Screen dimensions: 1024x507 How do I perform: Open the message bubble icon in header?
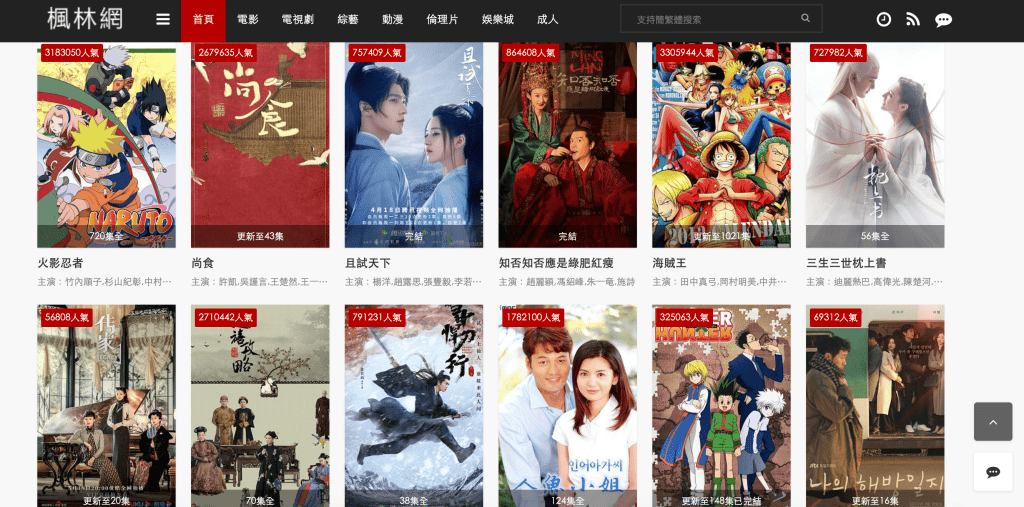click(943, 20)
